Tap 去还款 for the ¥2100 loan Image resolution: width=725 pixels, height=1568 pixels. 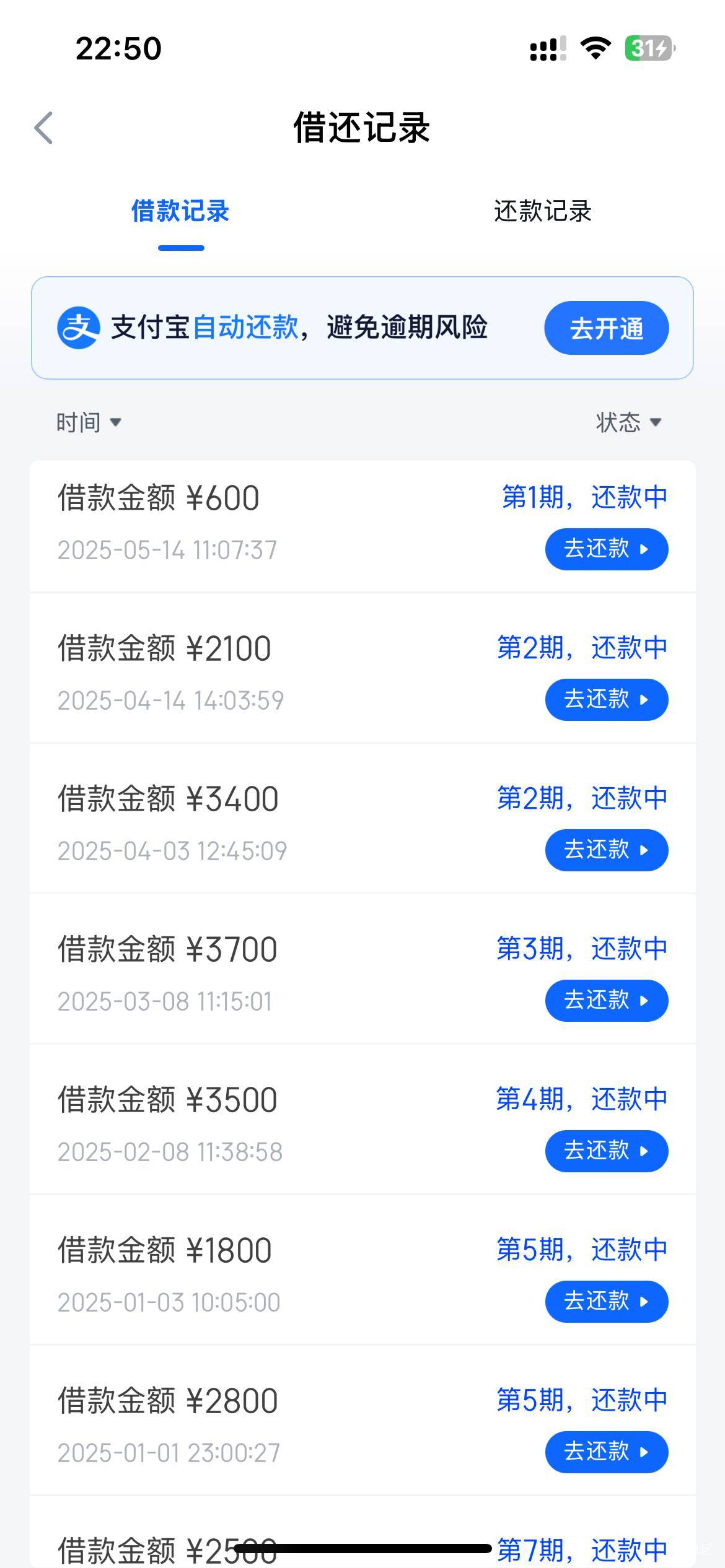607,700
